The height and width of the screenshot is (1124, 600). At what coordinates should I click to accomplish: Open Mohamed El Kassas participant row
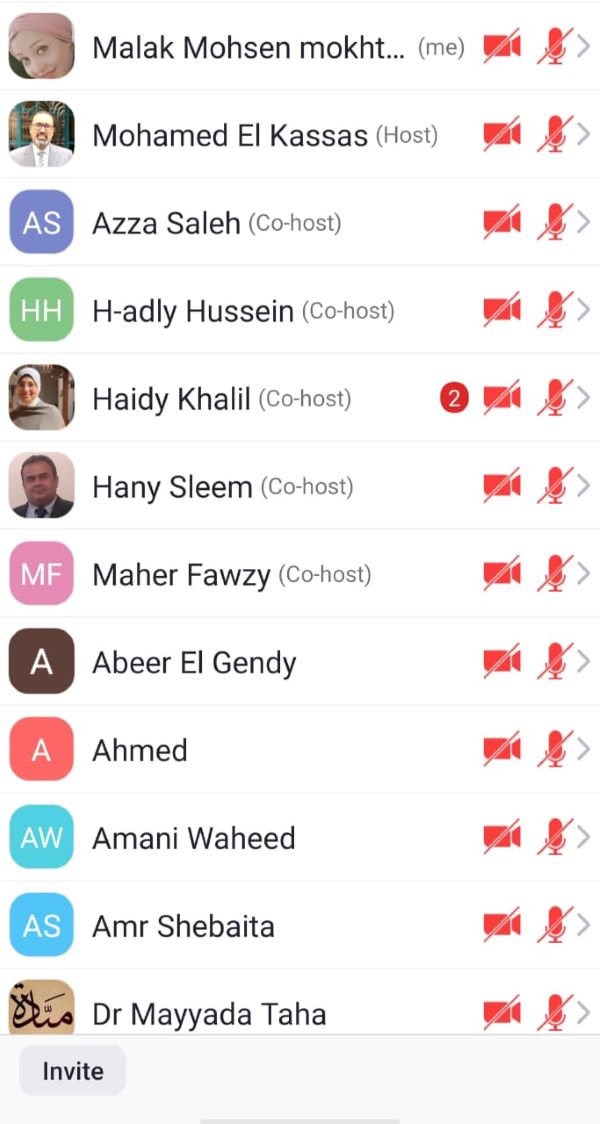tap(230, 135)
